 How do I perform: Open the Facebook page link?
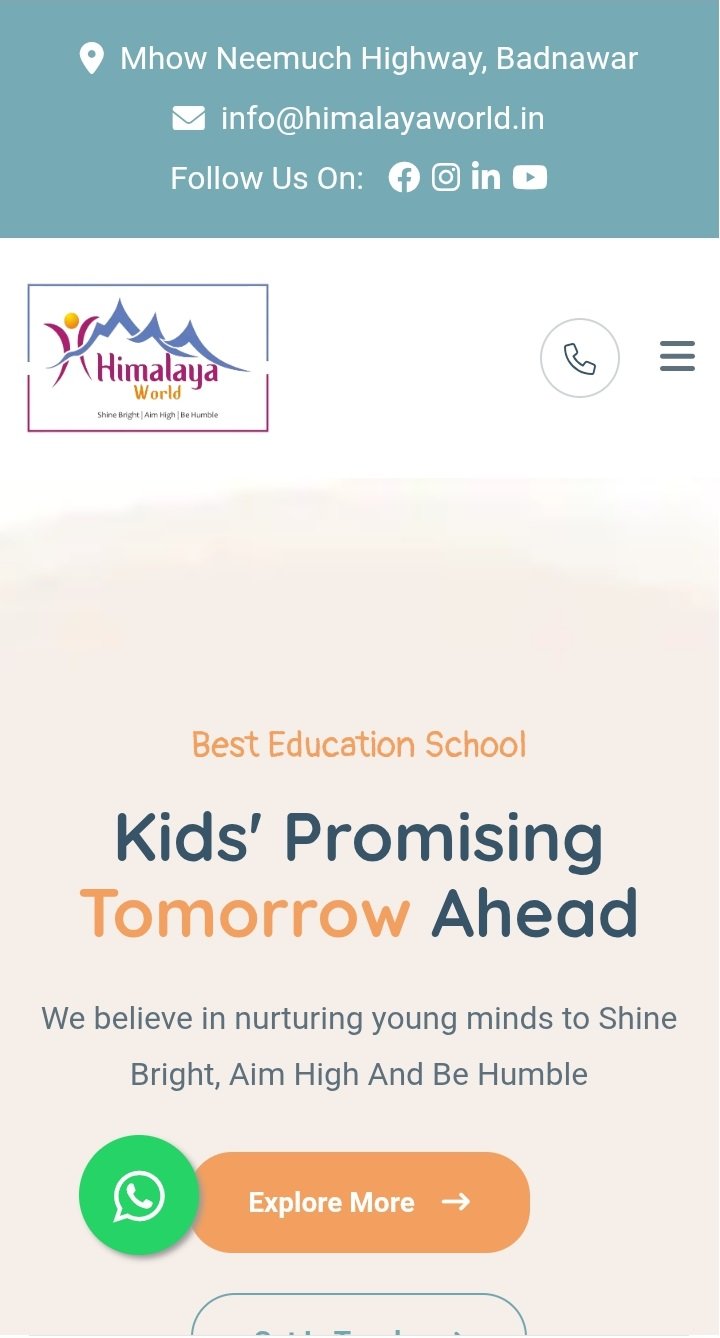click(404, 178)
